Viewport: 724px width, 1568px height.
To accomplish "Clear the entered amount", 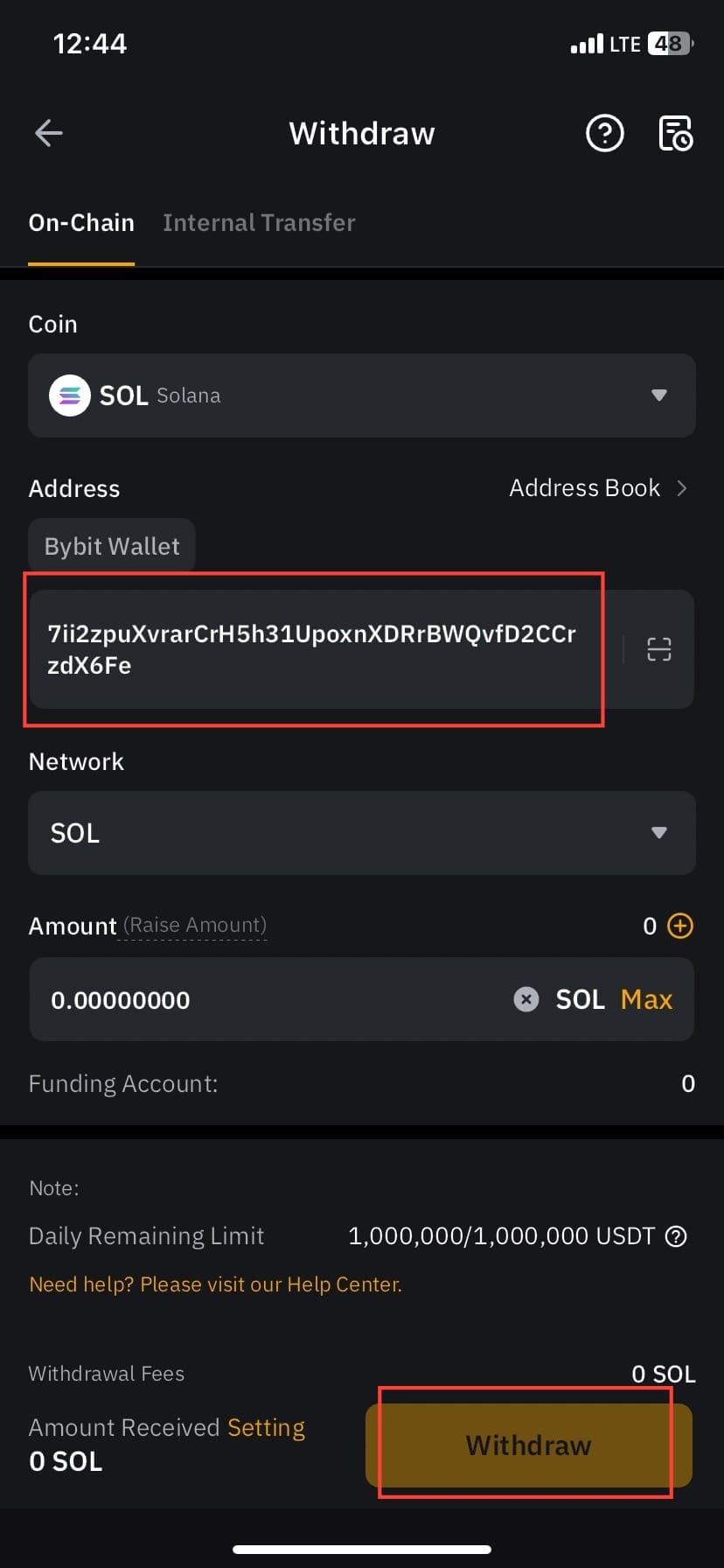I will (x=526, y=999).
